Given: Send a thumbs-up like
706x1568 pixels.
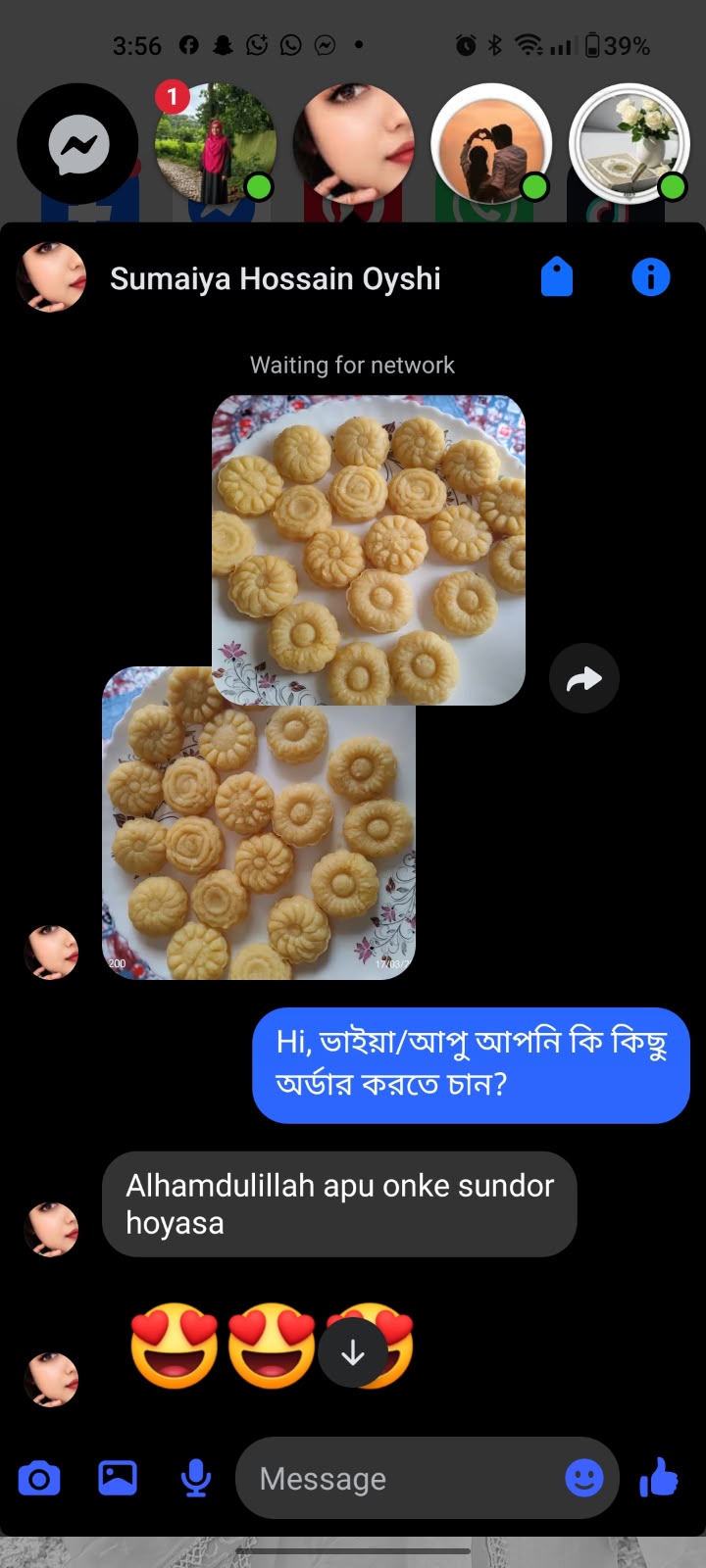Looking at the screenshot, I should [x=659, y=1477].
